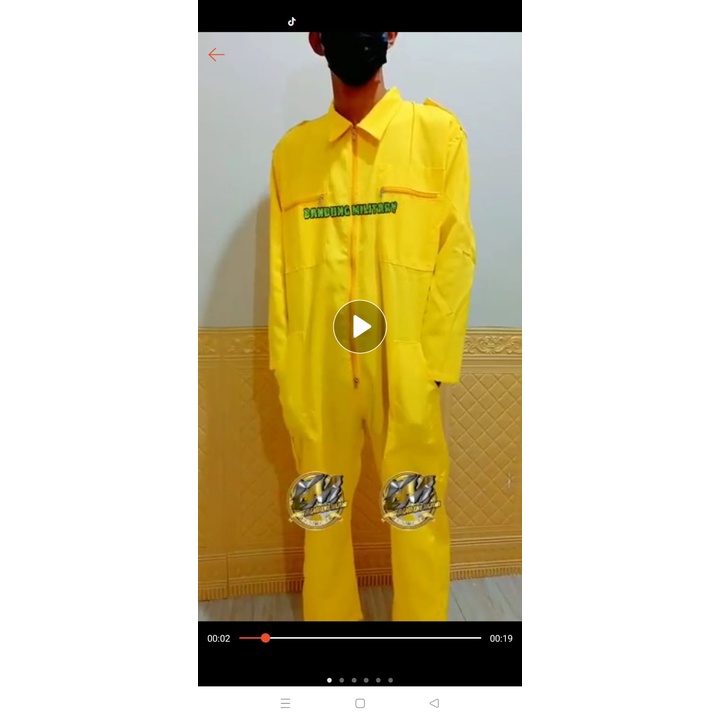This screenshot has height=720, width=720.
Task: Play the product video
Action: (x=360, y=327)
